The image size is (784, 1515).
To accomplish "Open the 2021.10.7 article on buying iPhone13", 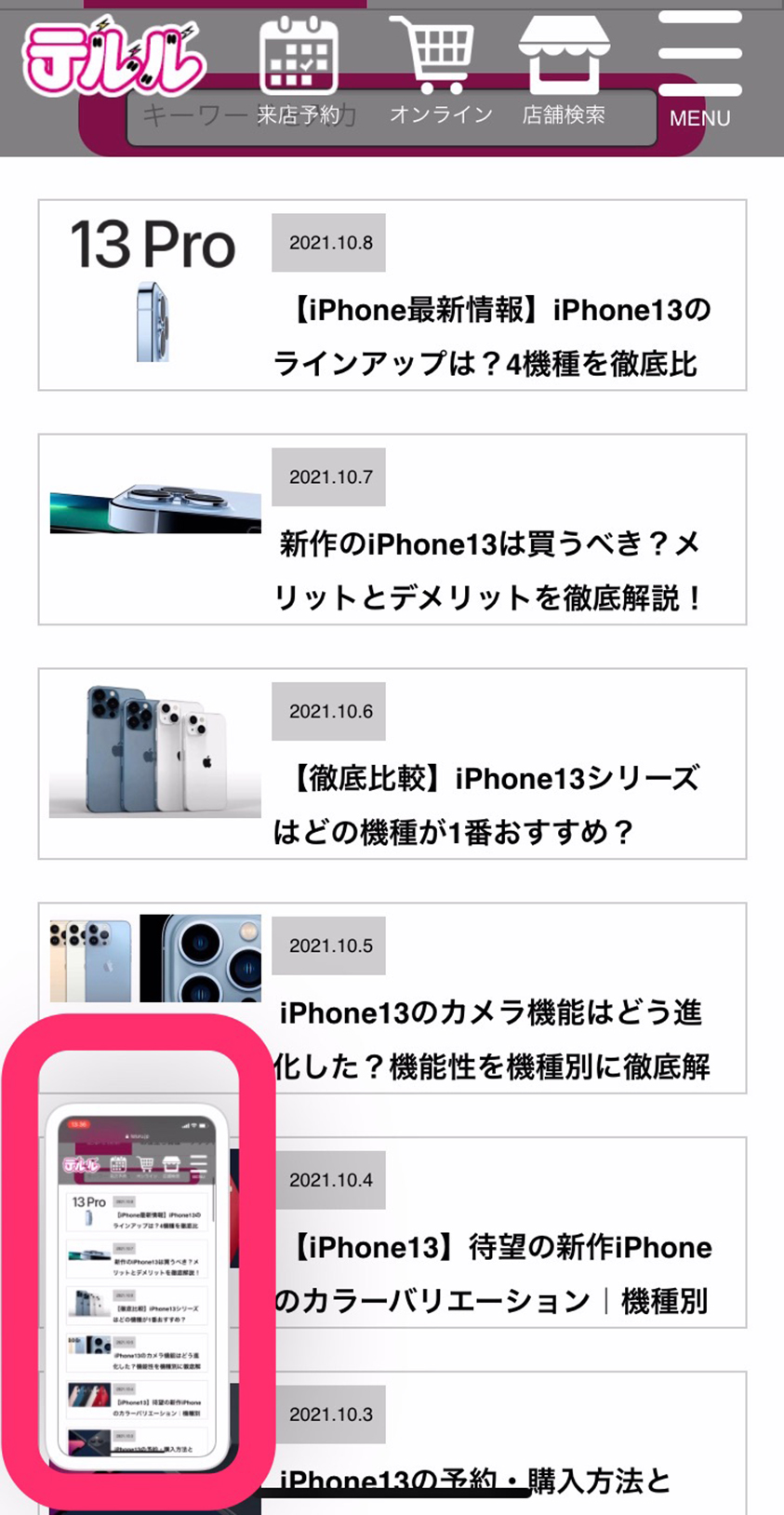I will click(491, 570).
